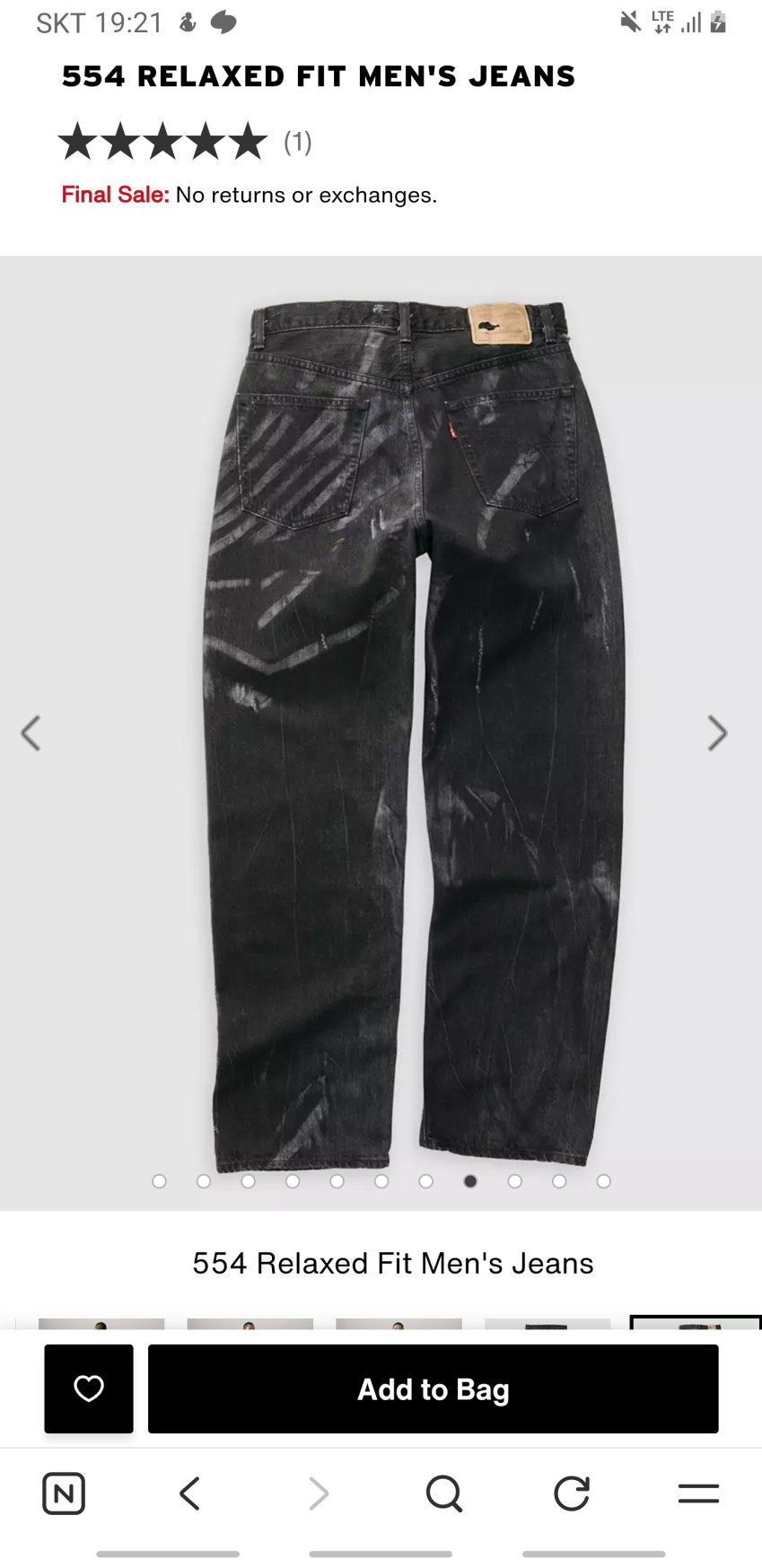Select the last image indicator dot

click(x=603, y=1181)
